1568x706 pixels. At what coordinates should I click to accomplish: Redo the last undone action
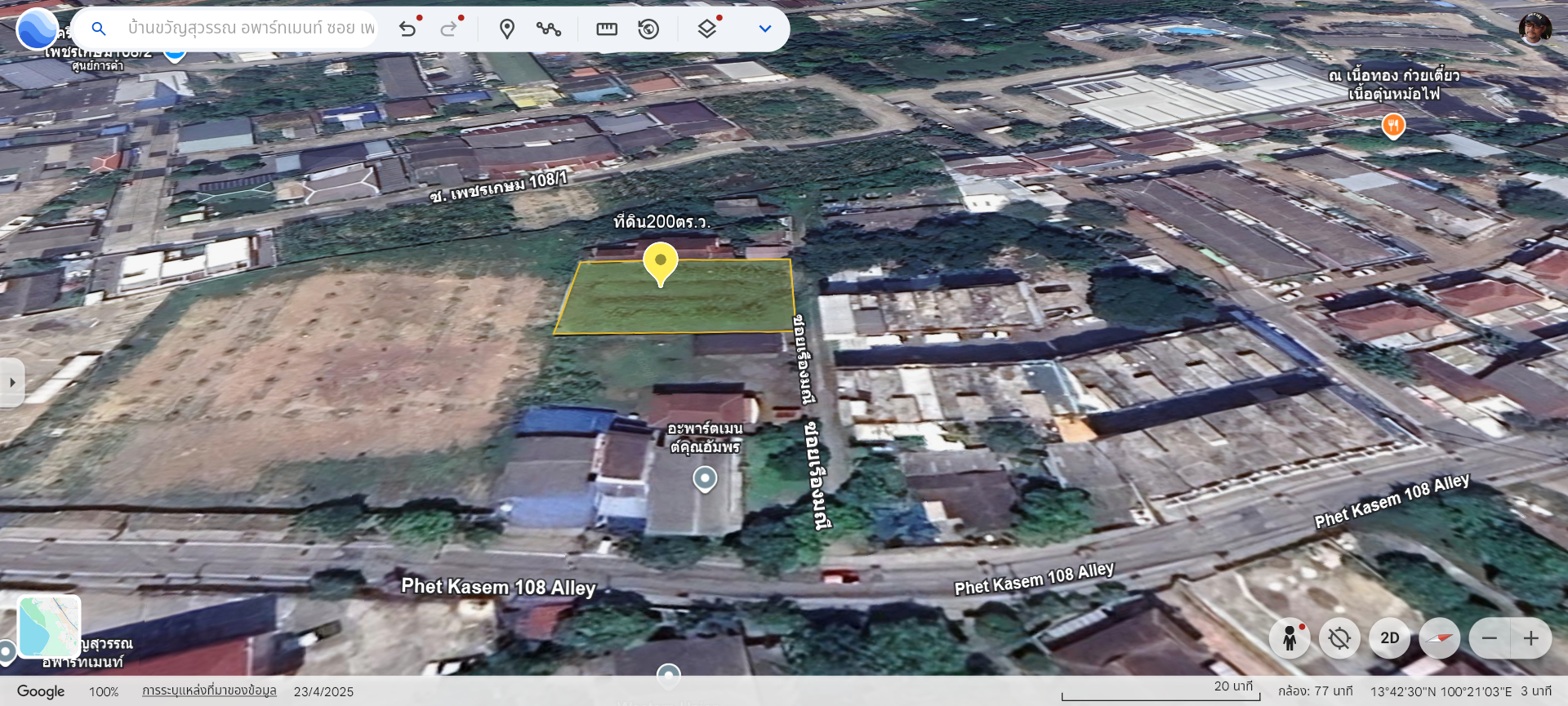tap(448, 29)
